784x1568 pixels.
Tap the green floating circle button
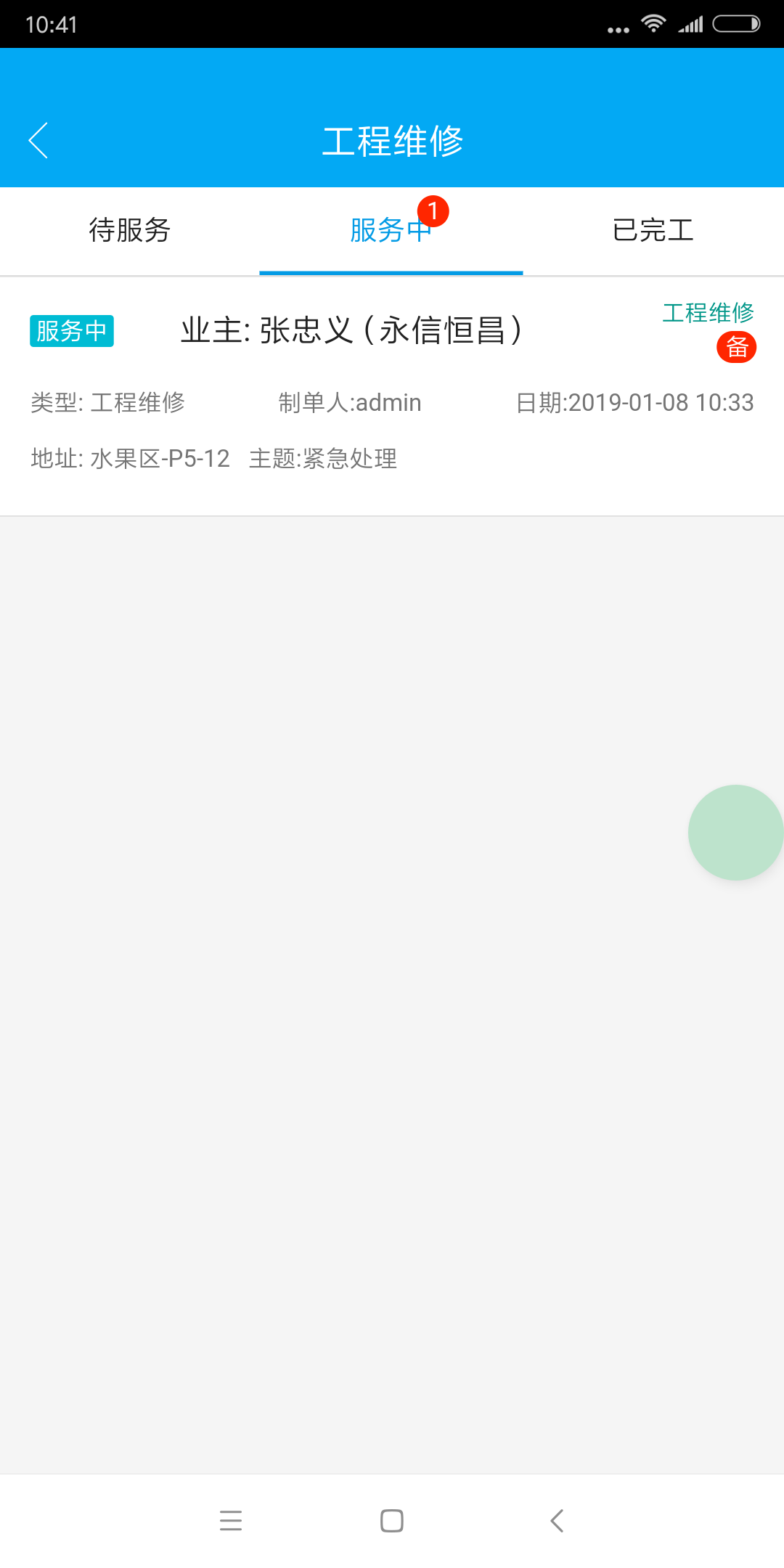coord(735,833)
